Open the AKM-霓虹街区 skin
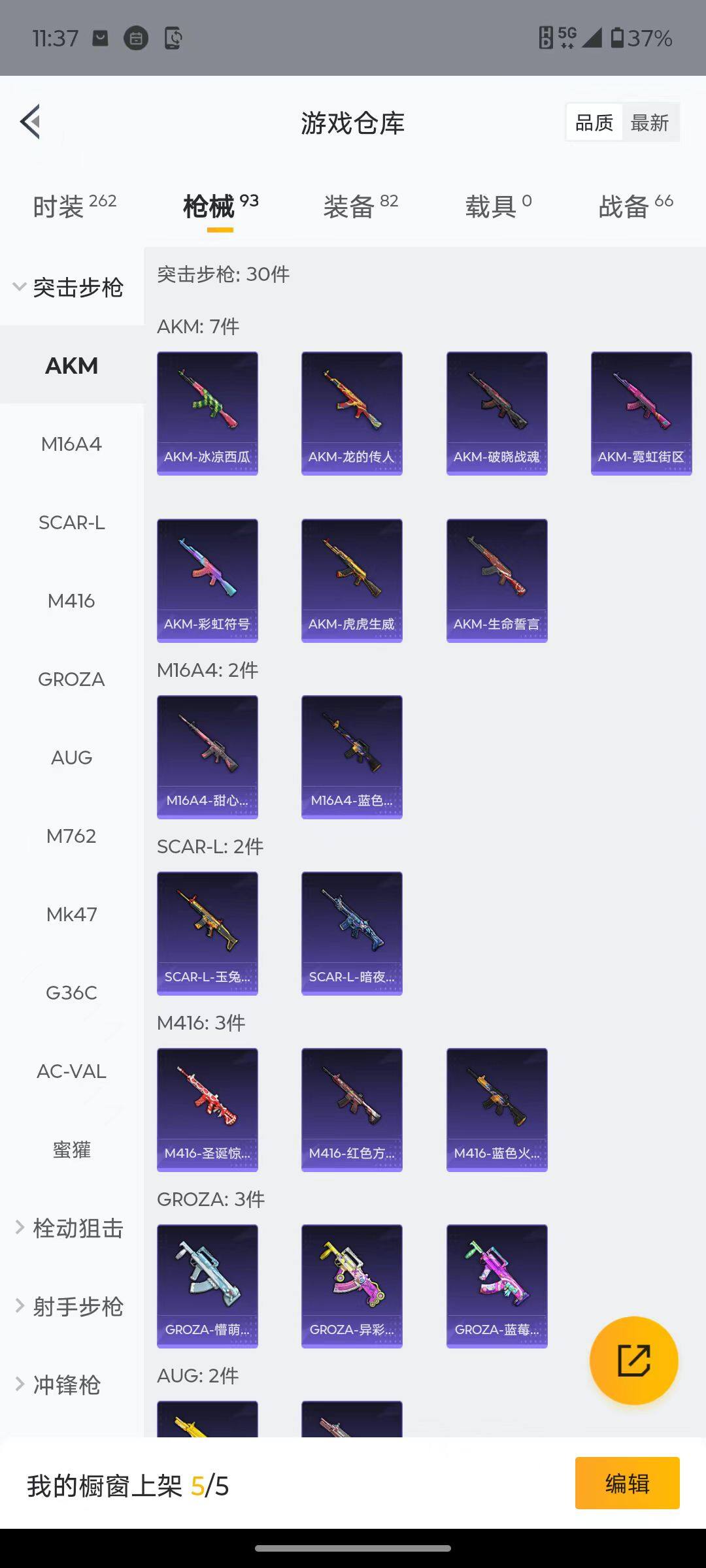This screenshot has width=706, height=1568. click(641, 413)
